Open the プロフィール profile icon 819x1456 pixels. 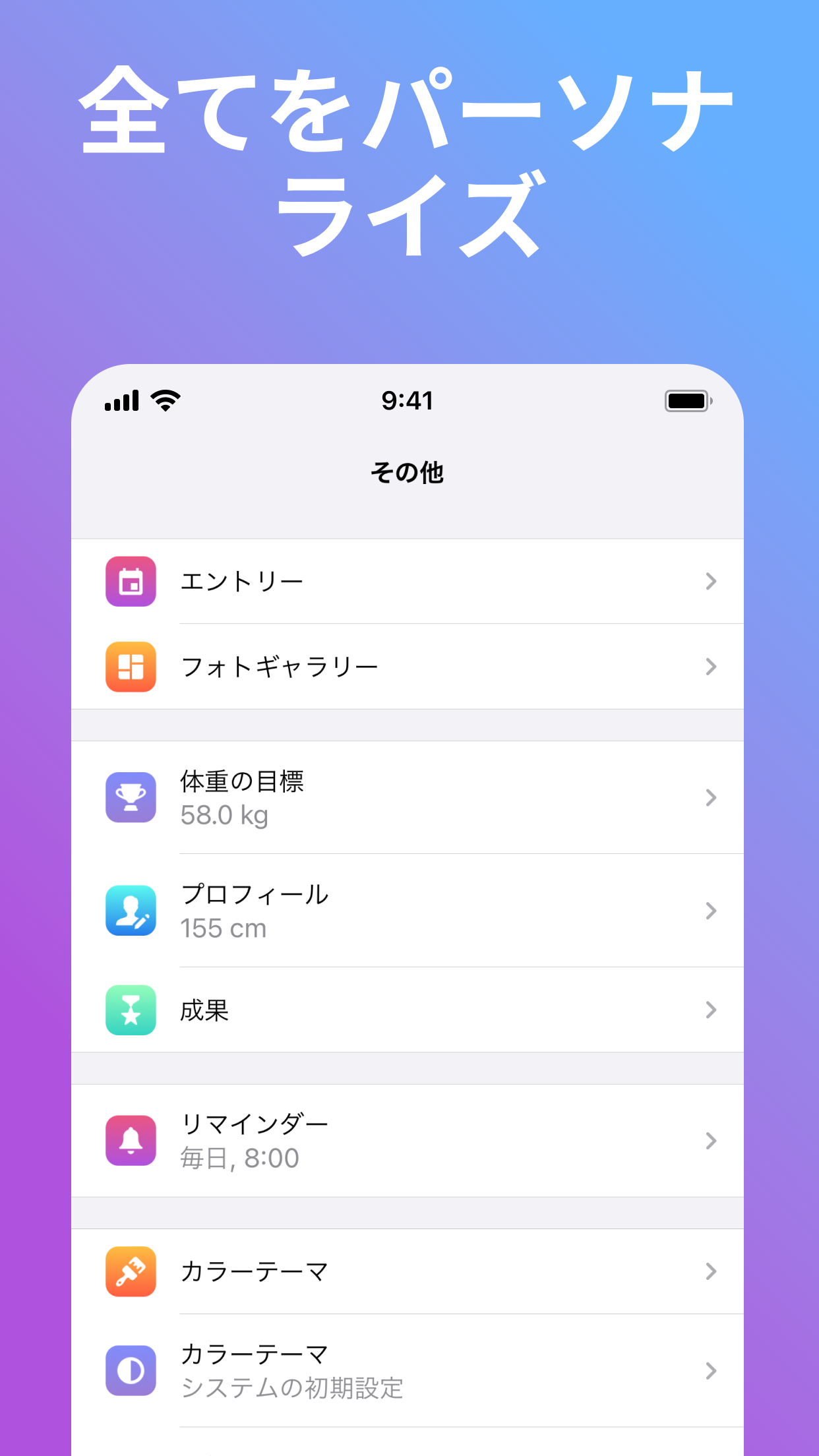[x=130, y=911]
